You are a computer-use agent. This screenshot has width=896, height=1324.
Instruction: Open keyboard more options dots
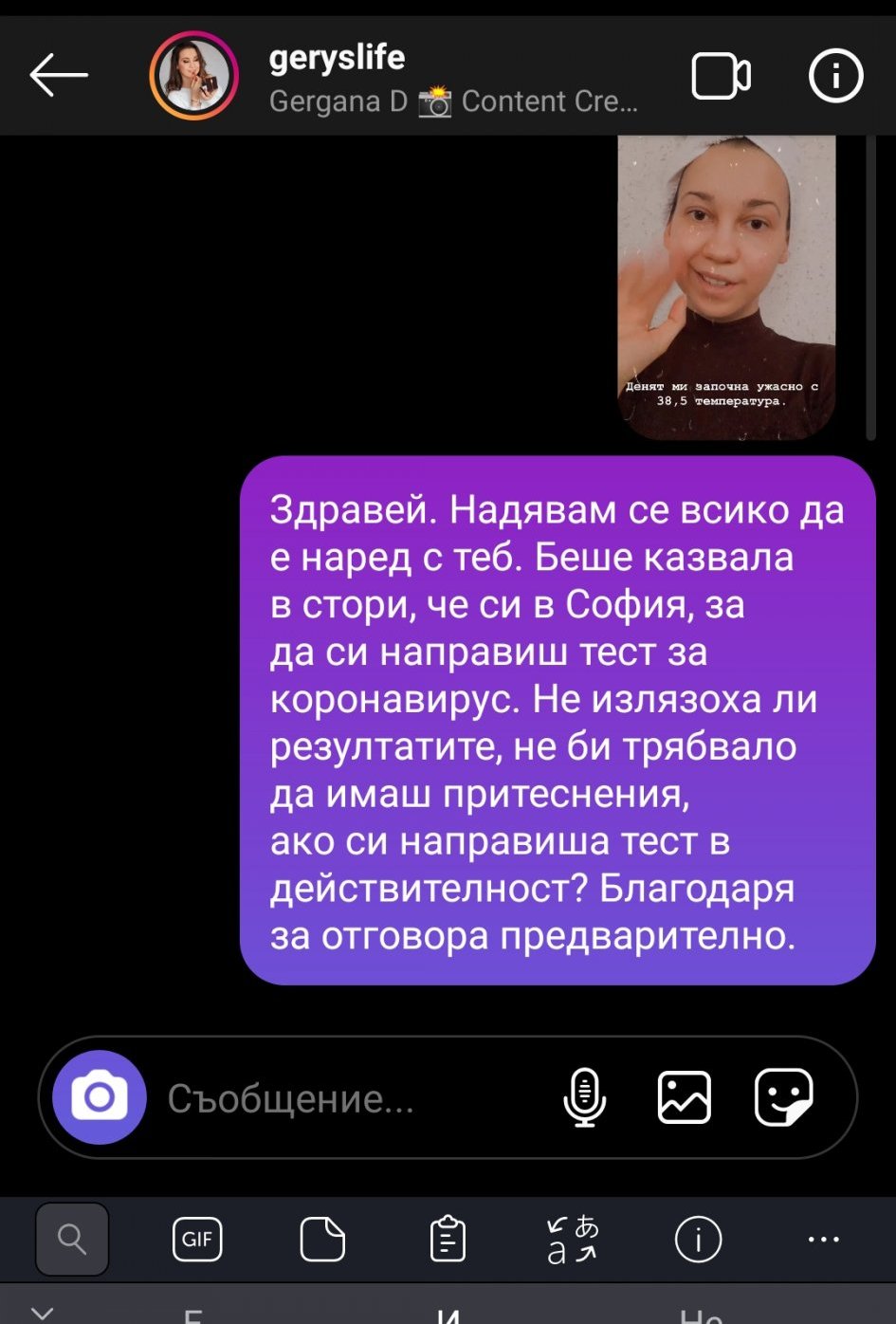tap(823, 1239)
